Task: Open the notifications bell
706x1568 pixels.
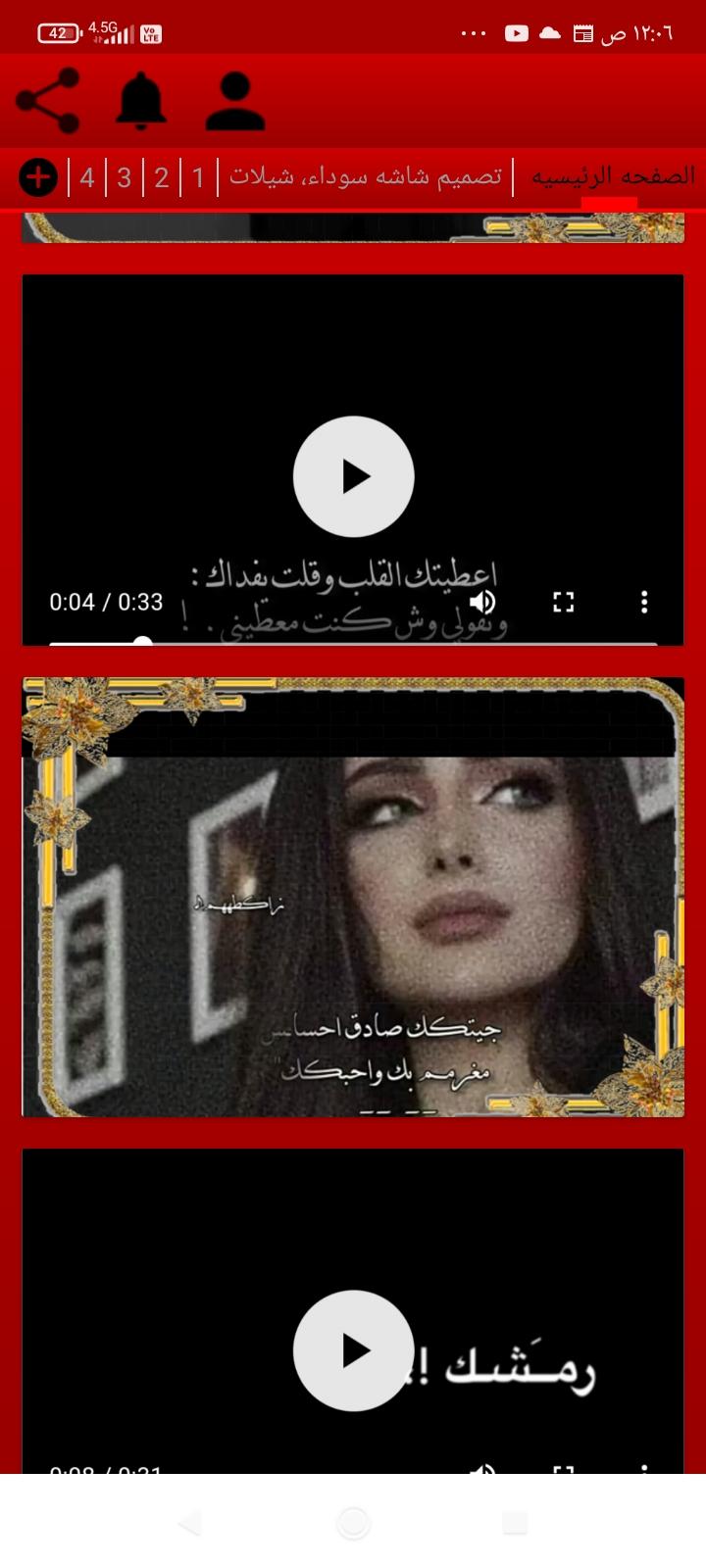Action: coord(141,100)
